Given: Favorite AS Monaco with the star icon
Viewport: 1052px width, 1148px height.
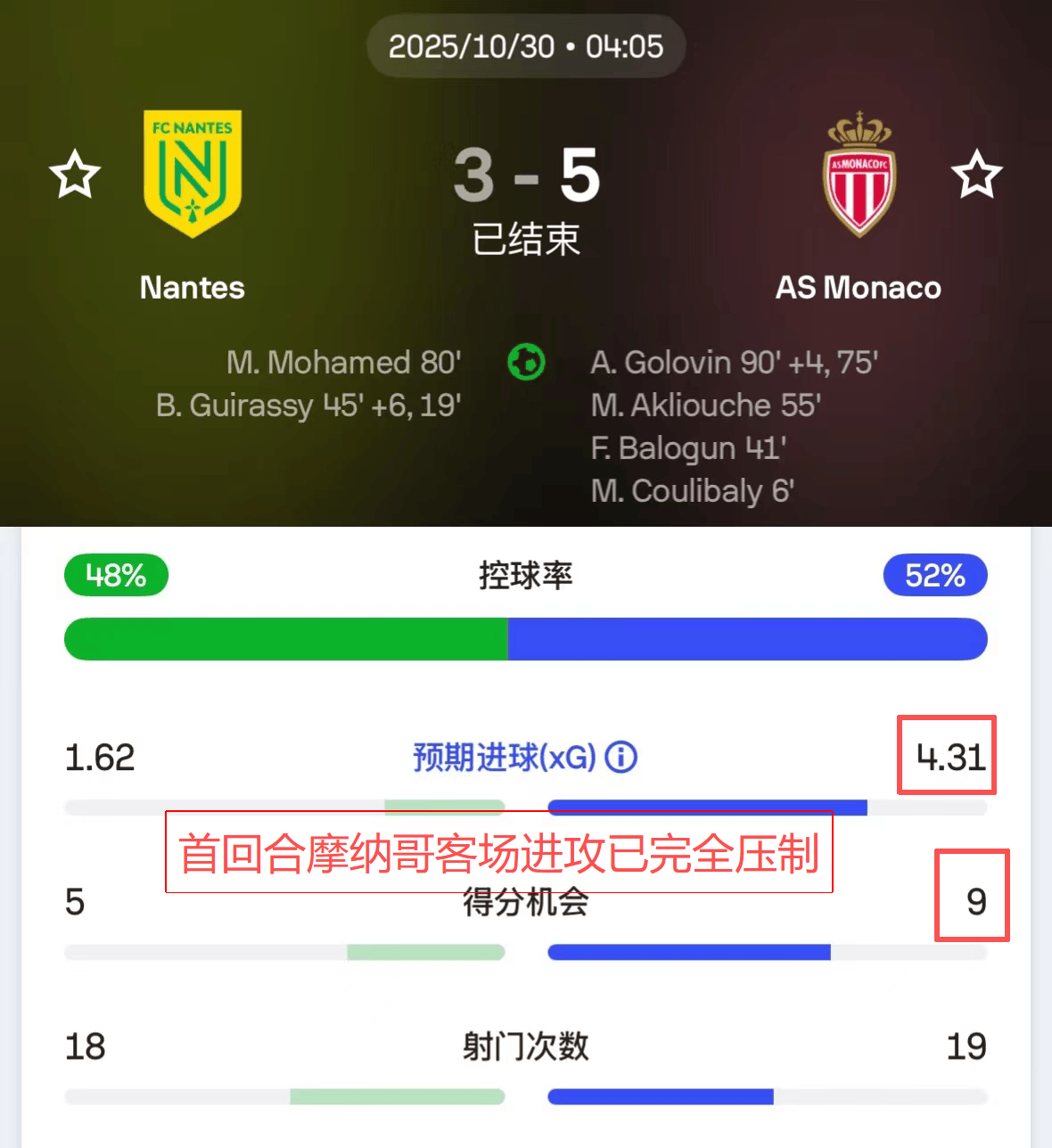Looking at the screenshot, I should (976, 174).
